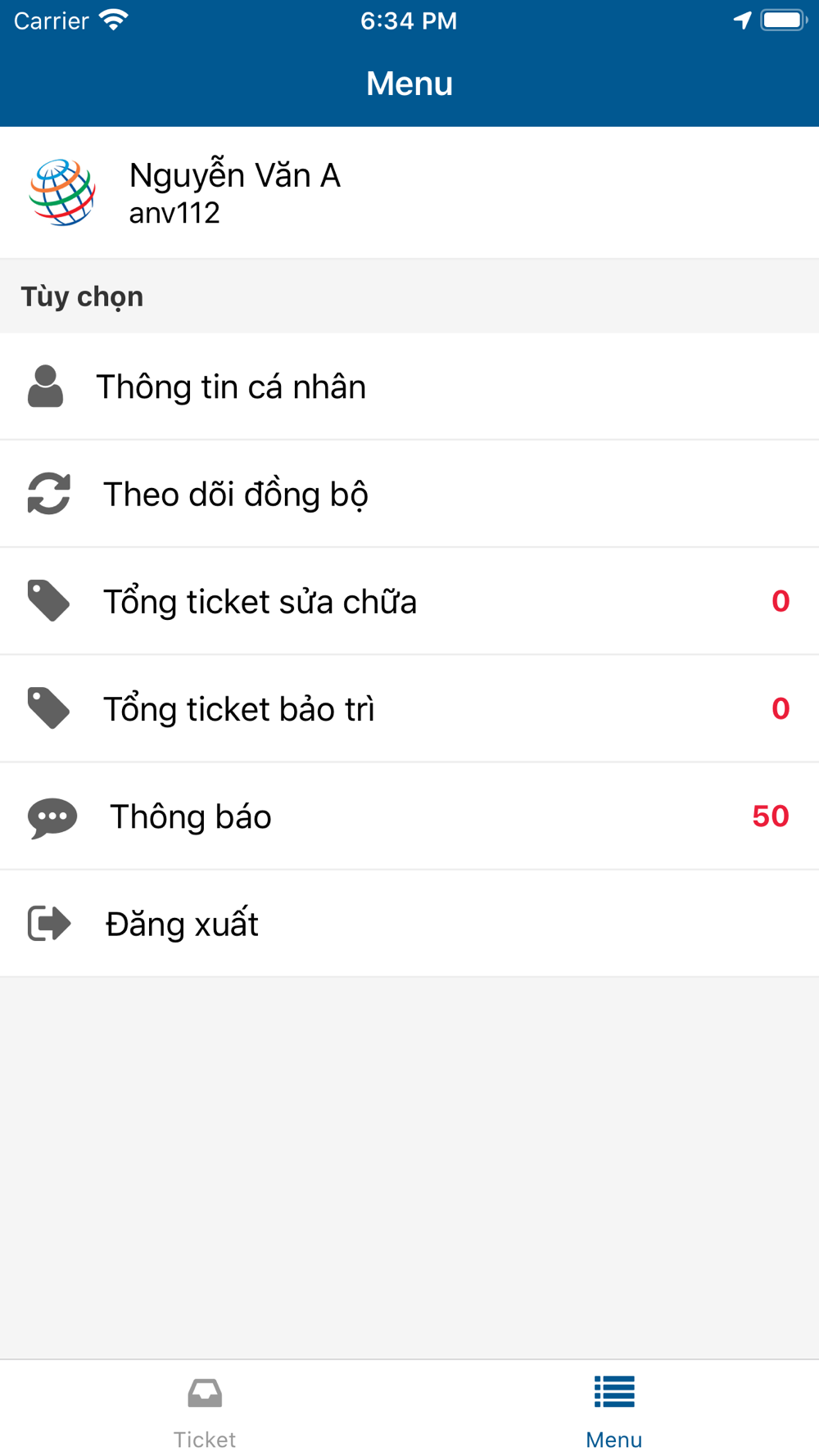
Task: Open Thông báo notifications
Action: pyautogui.click(x=409, y=816)
